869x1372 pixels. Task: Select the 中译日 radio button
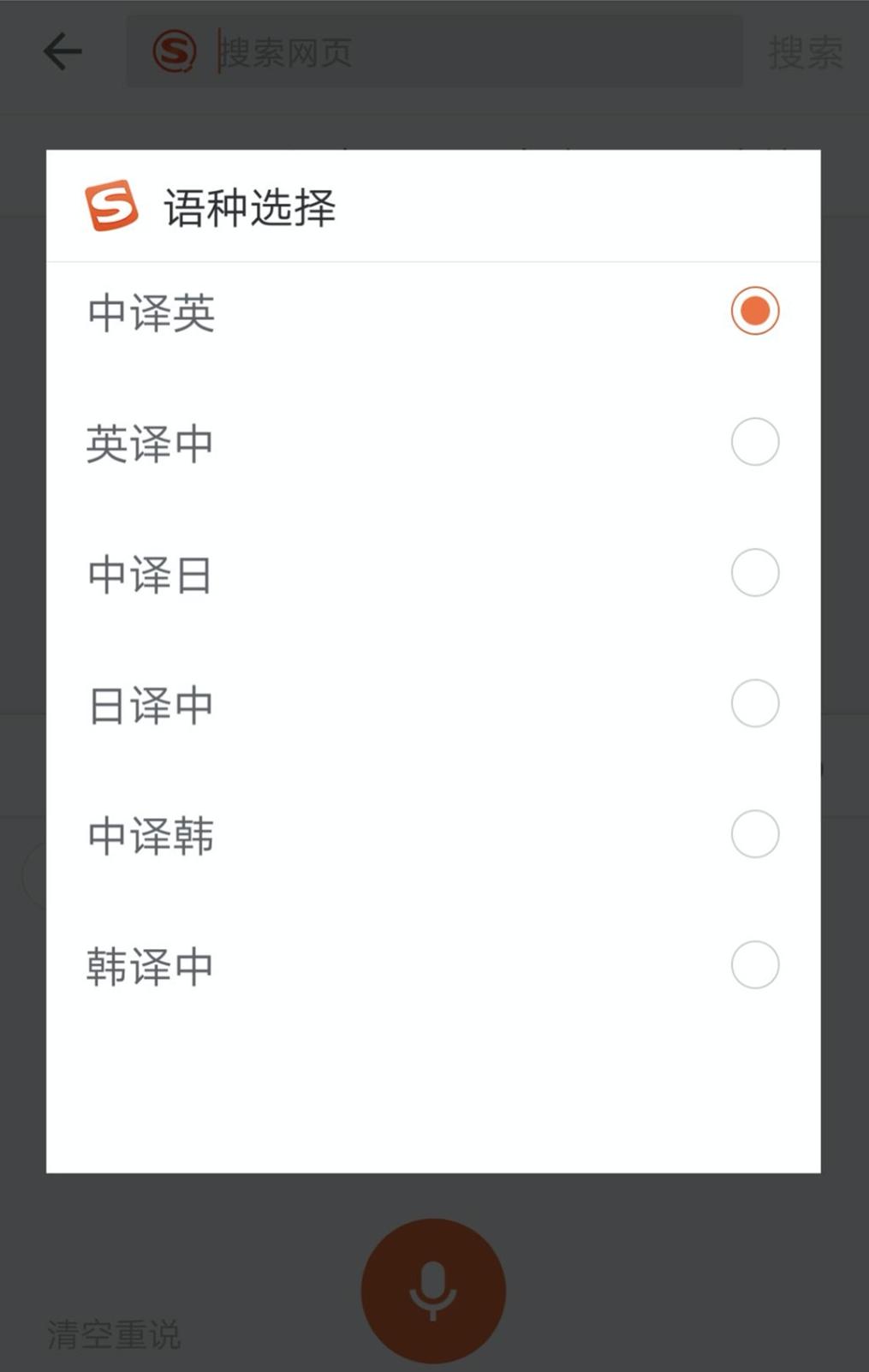(x=754, y=573)
